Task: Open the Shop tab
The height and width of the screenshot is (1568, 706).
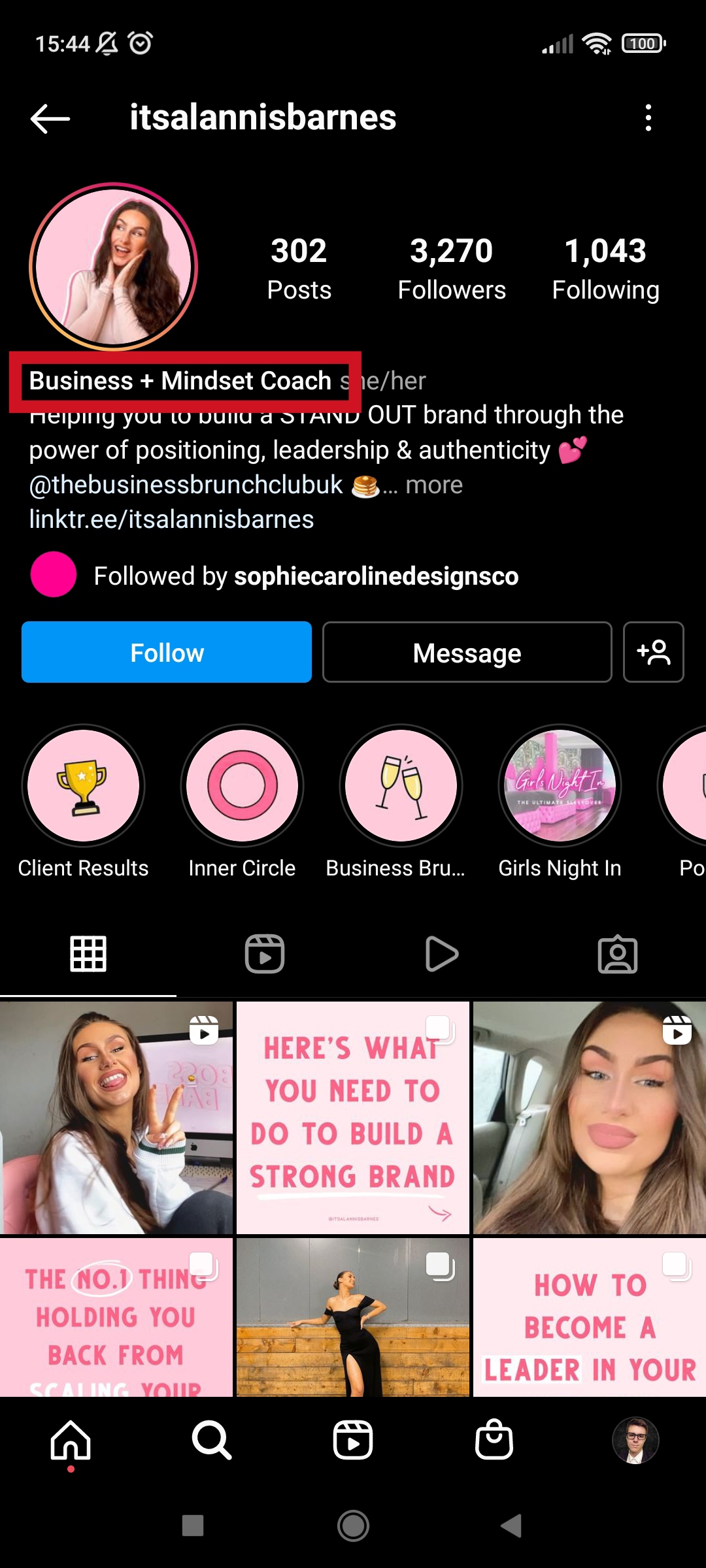Action: [x=494, y=1440]
